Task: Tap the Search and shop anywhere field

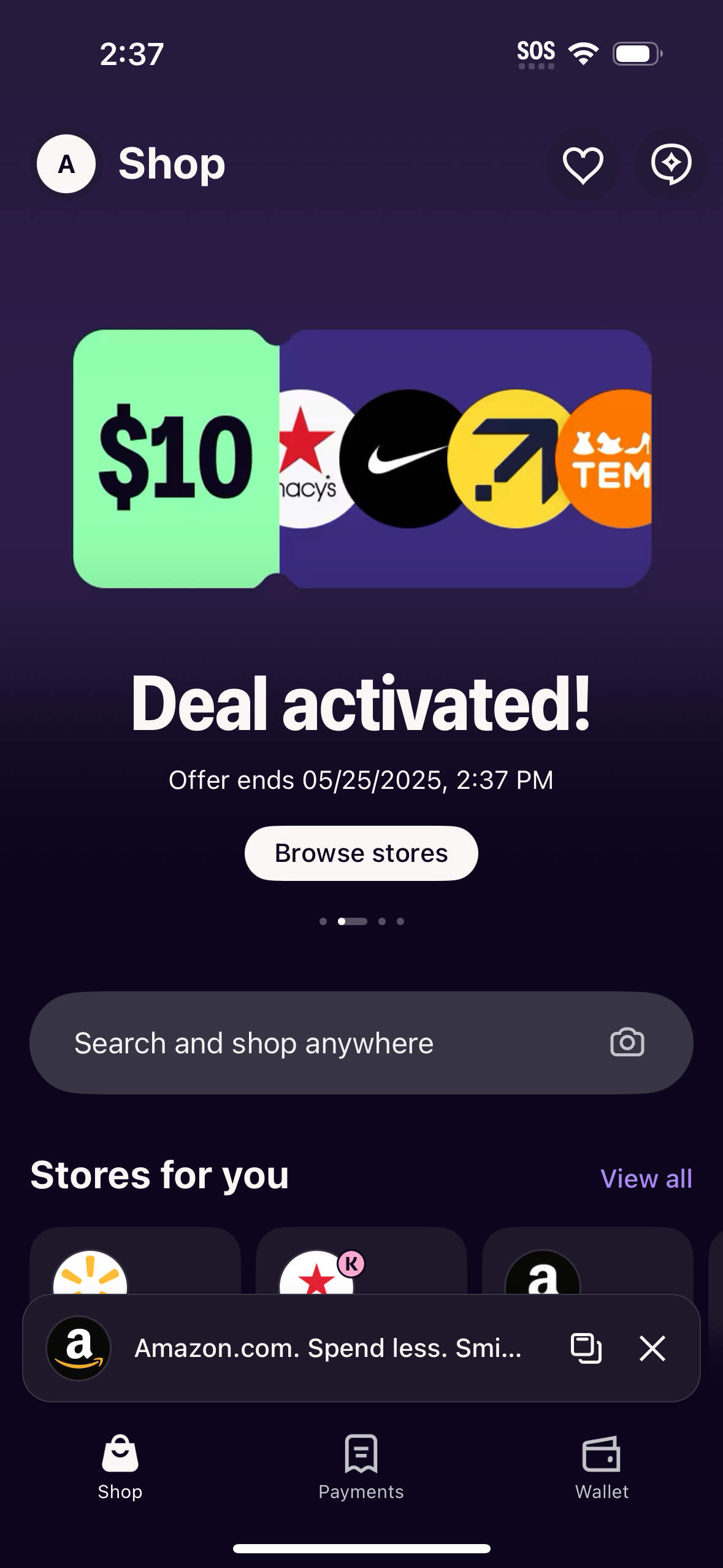Action: point(276,1042)
